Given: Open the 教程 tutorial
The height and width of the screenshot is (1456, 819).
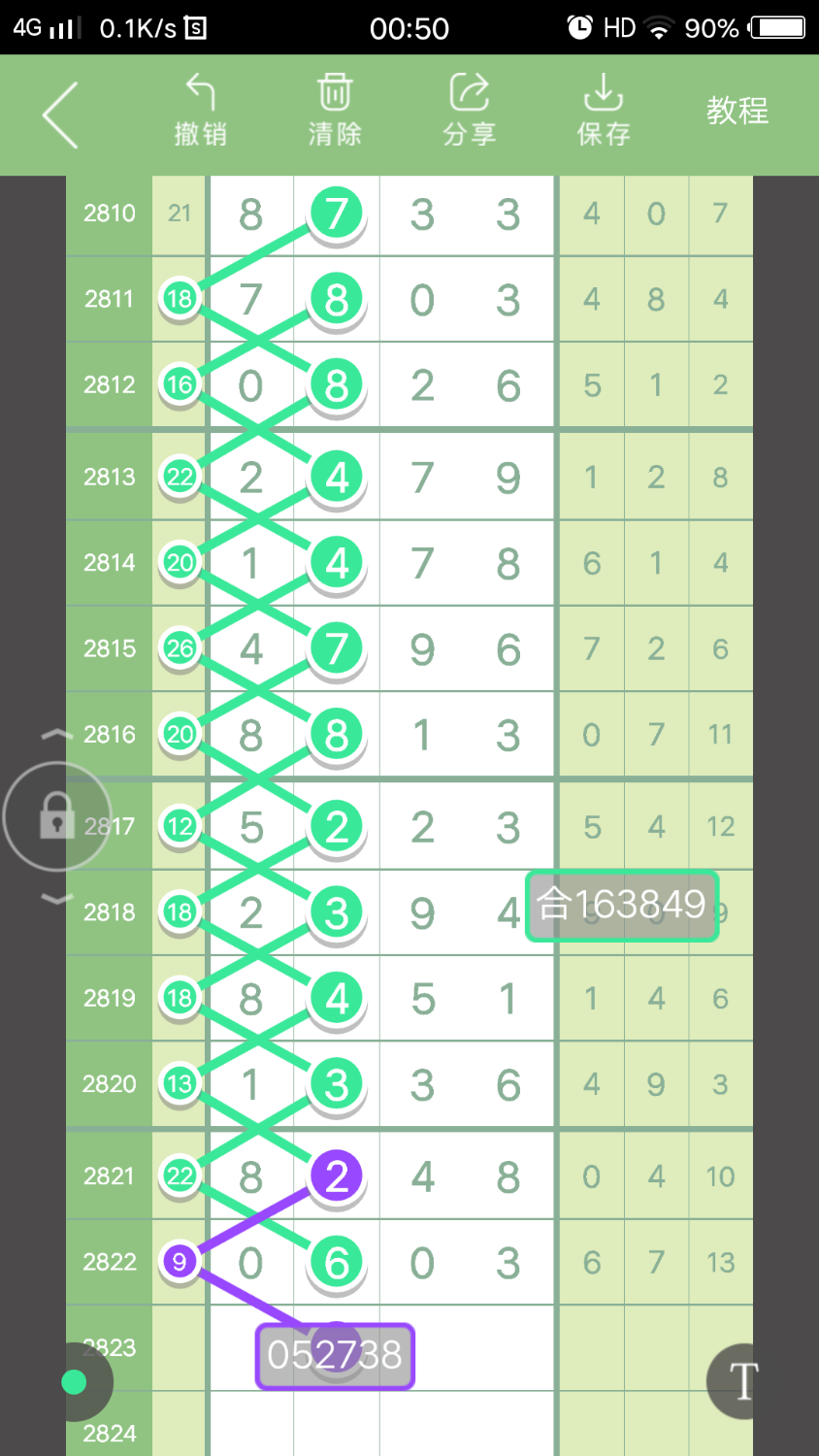Looking at the screenshot, I should click(737, 111).
